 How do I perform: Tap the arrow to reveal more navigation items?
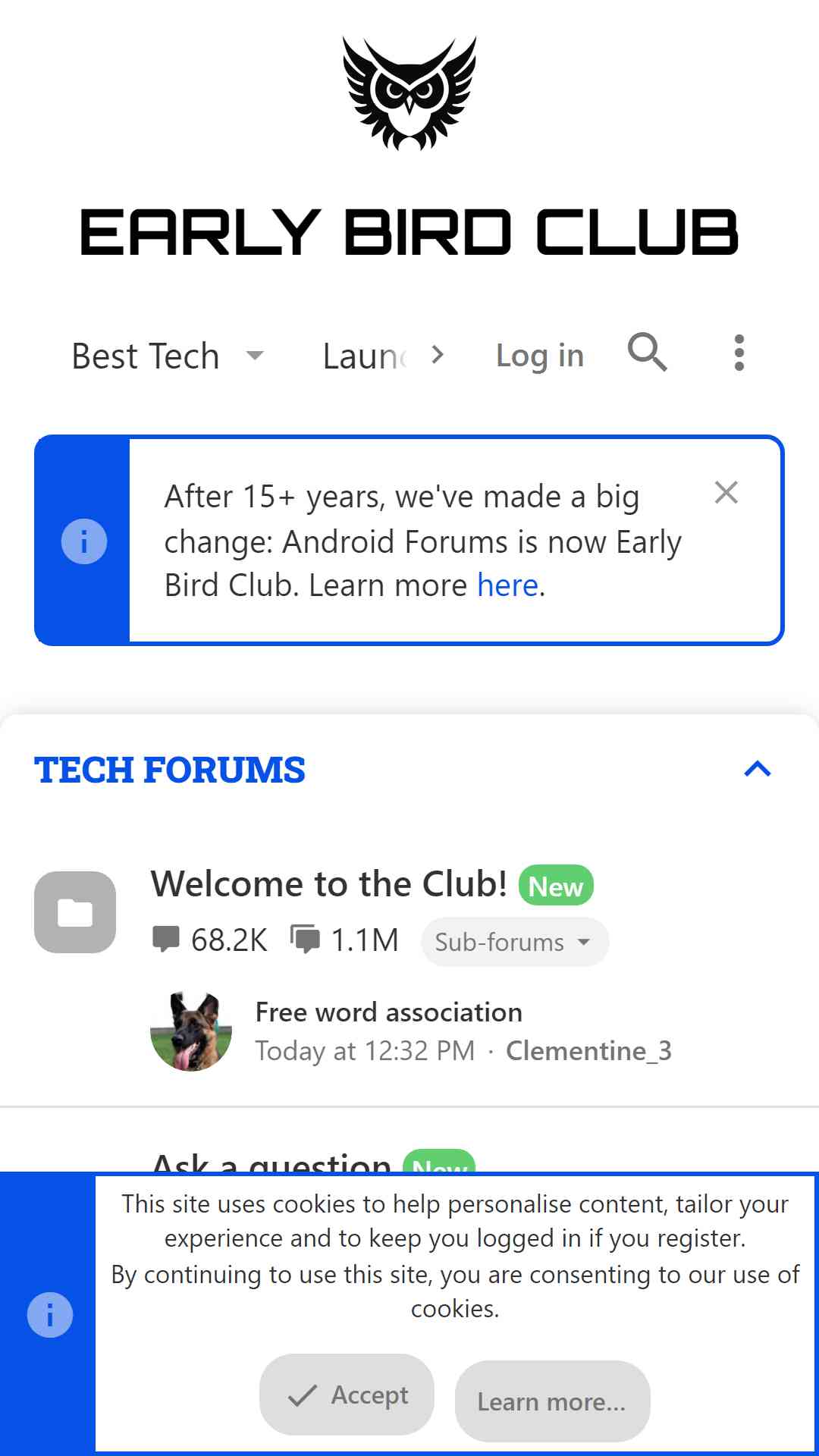437,355
